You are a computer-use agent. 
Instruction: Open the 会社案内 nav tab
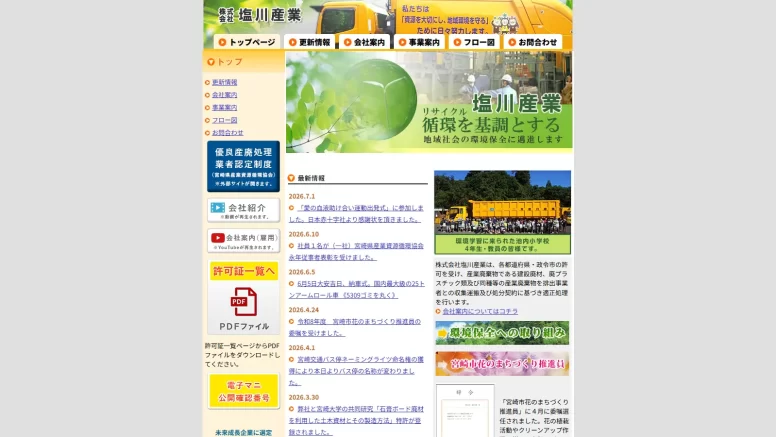click(x=364, y=42)
